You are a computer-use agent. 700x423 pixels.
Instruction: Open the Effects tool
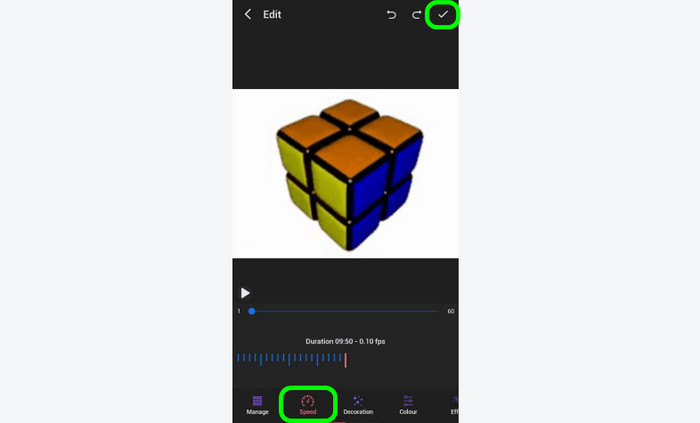click(454, 404)
